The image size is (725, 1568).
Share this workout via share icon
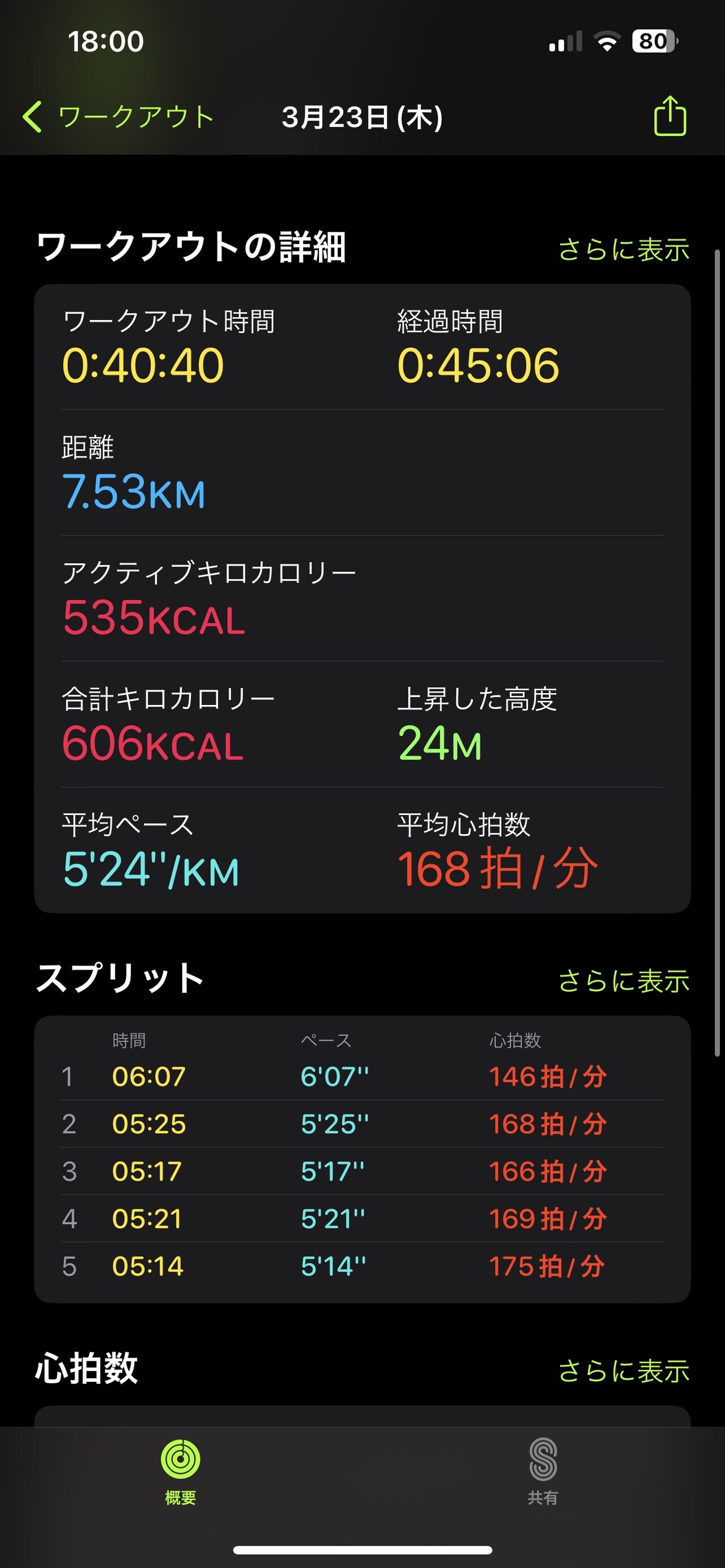(x=669, y=116)
